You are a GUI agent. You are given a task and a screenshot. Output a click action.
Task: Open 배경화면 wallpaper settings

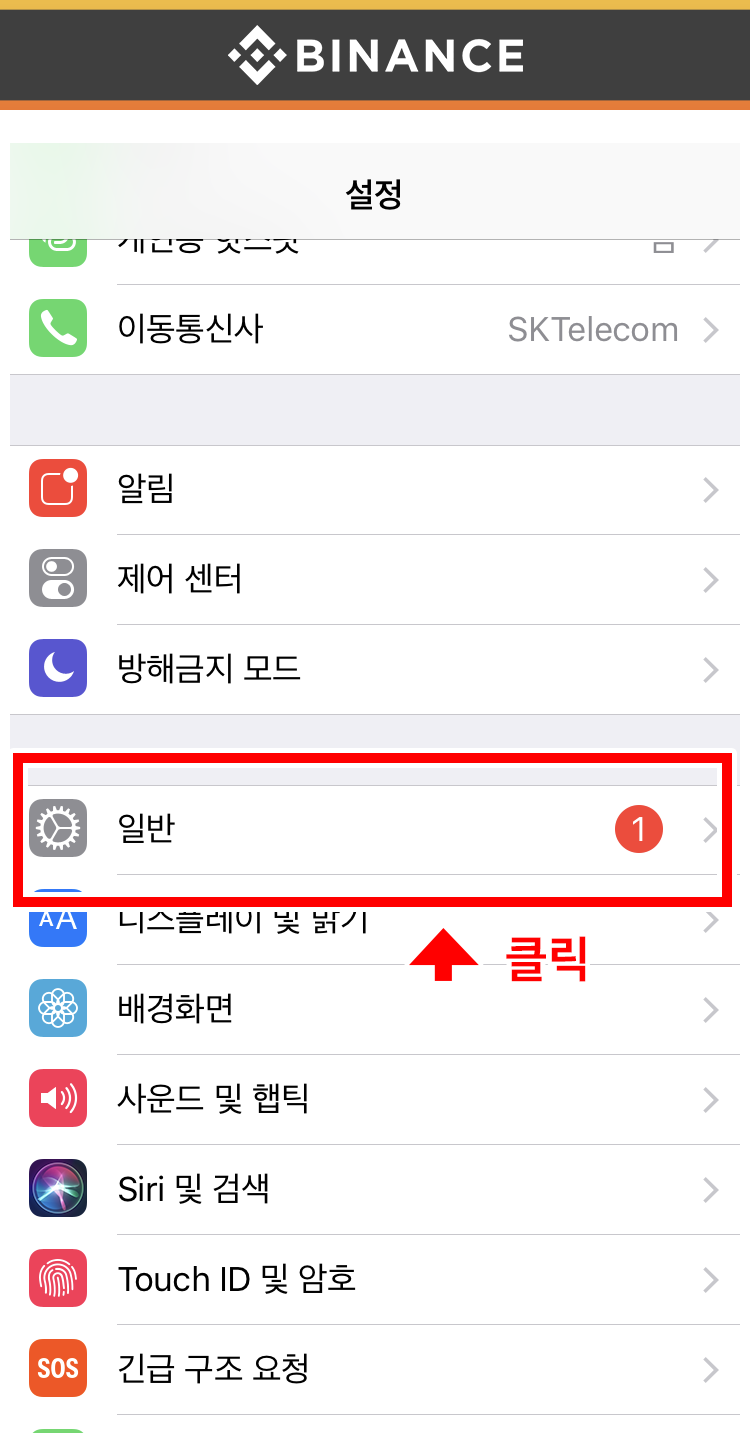[x=375, y=1009]
